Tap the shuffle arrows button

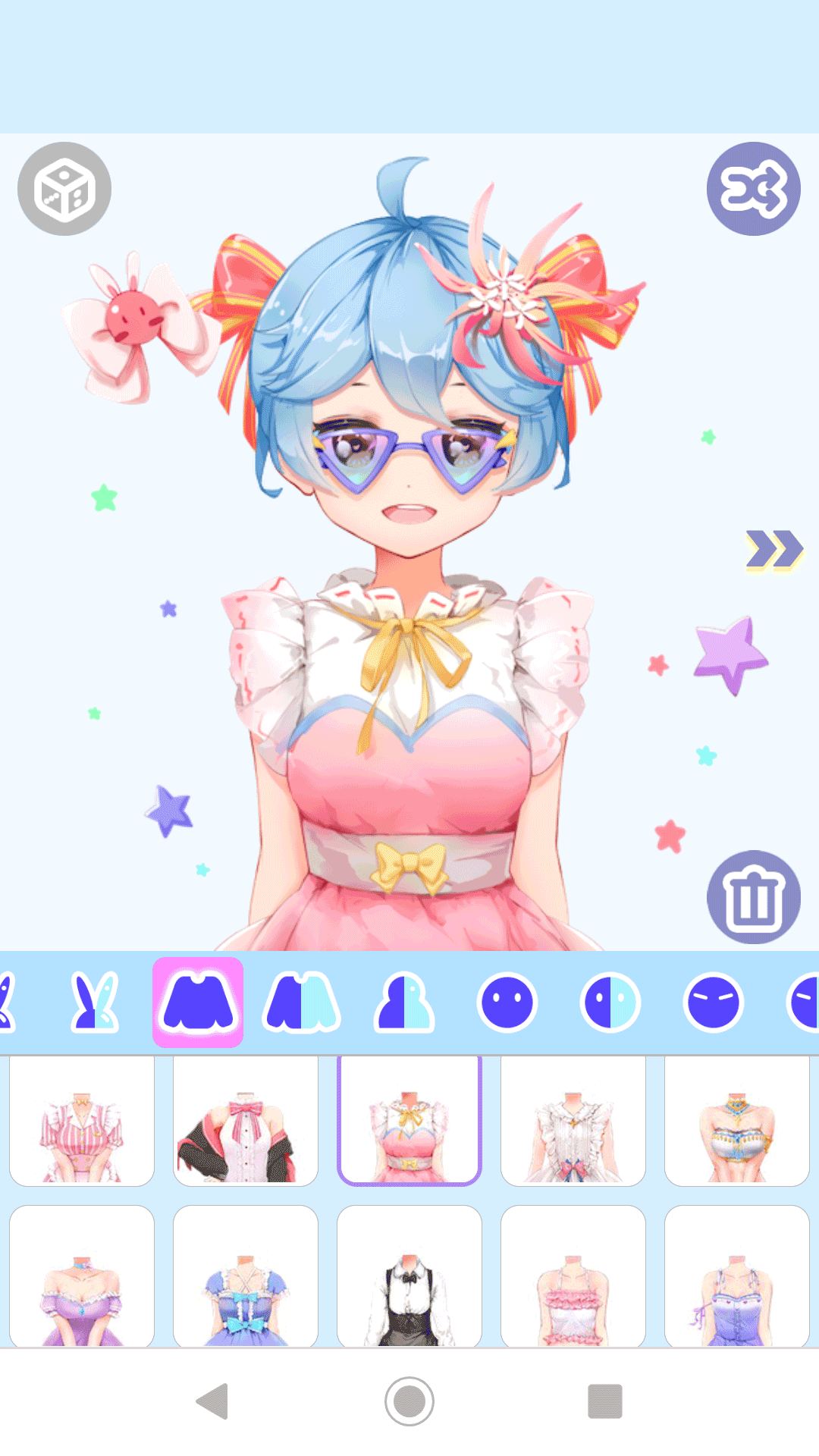[x=753, y=189]
